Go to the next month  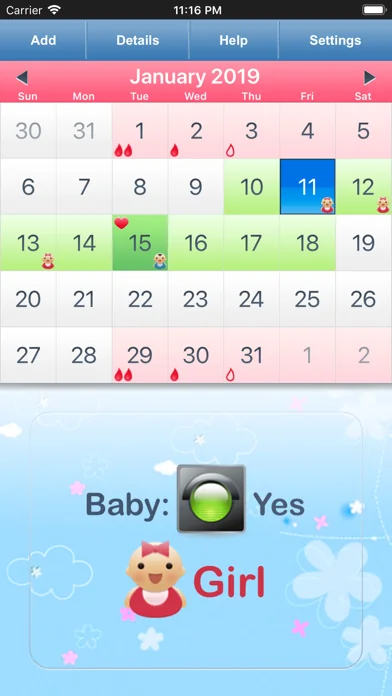[370, 78]
